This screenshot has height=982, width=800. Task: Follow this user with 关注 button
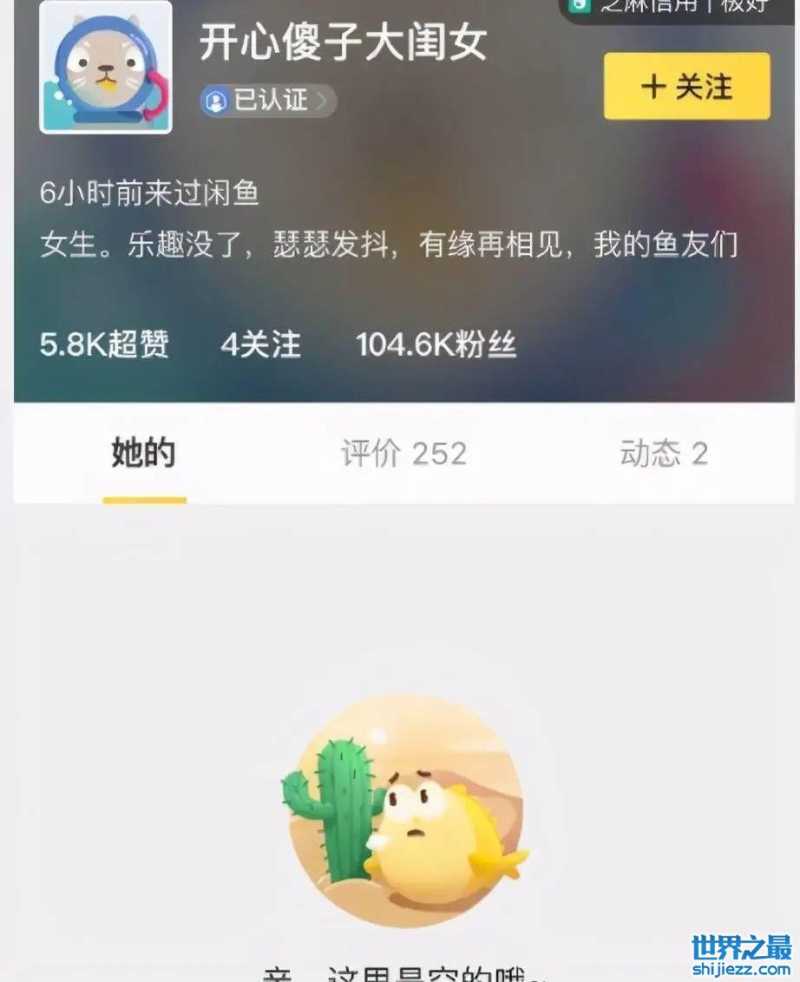coord(686,87)
